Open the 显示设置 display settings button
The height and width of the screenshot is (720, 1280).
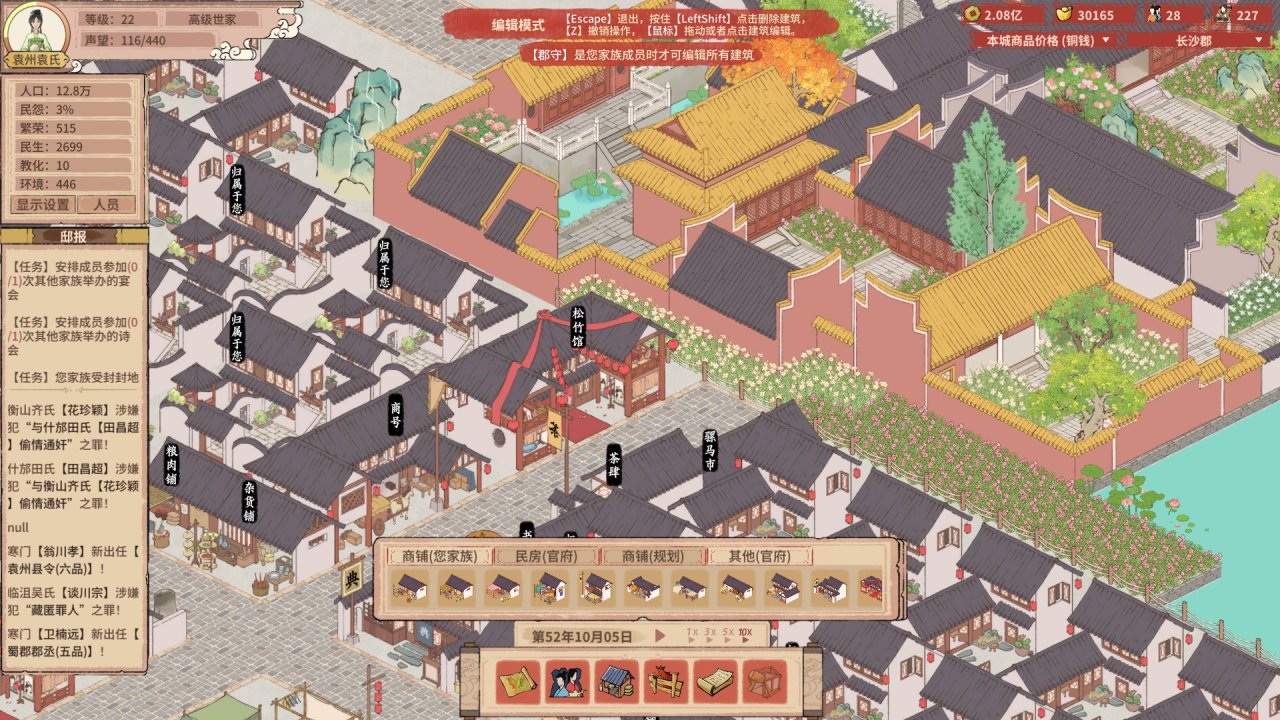[x=42, y=204]
